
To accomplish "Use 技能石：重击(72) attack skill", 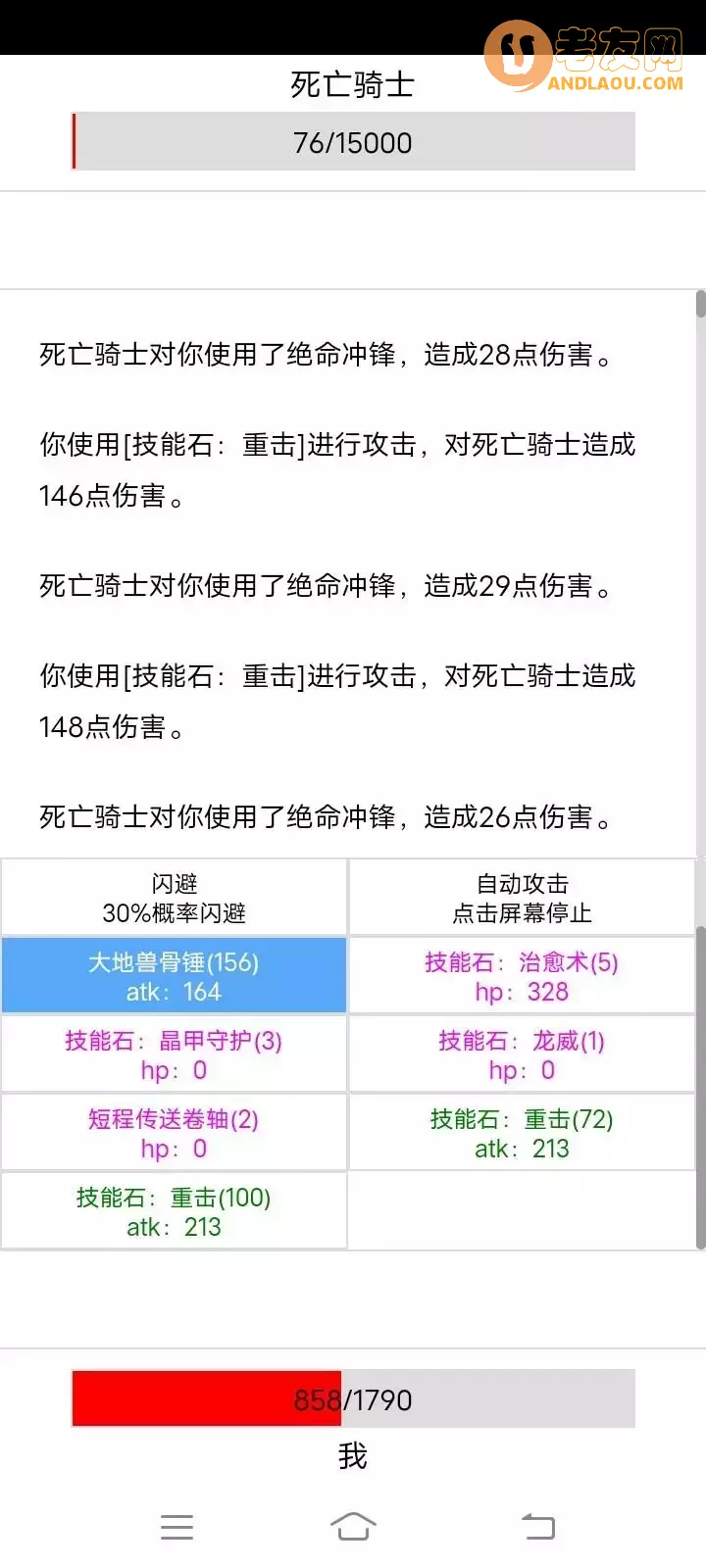I will pos(521,1132).
